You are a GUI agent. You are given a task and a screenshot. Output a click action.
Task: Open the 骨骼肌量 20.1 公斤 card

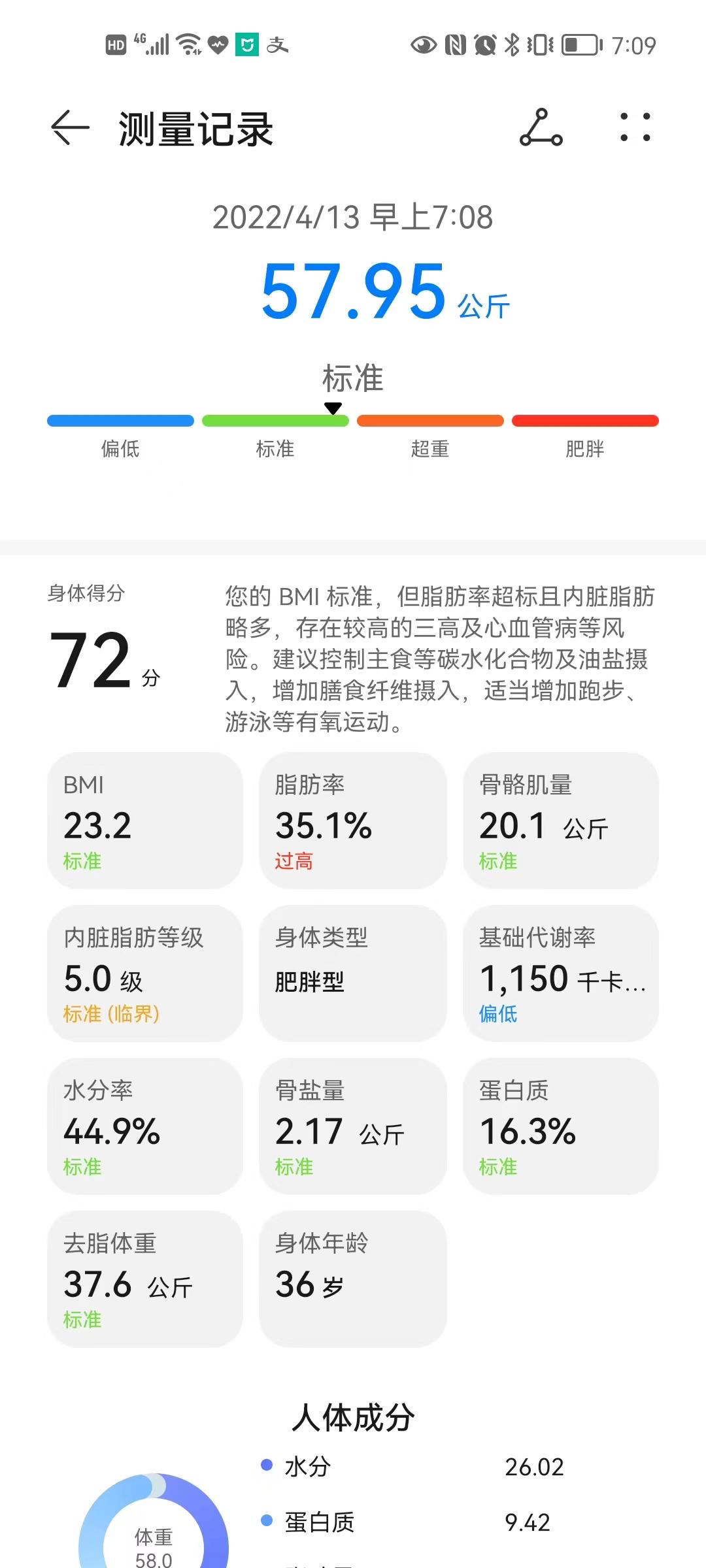(560, 821)
